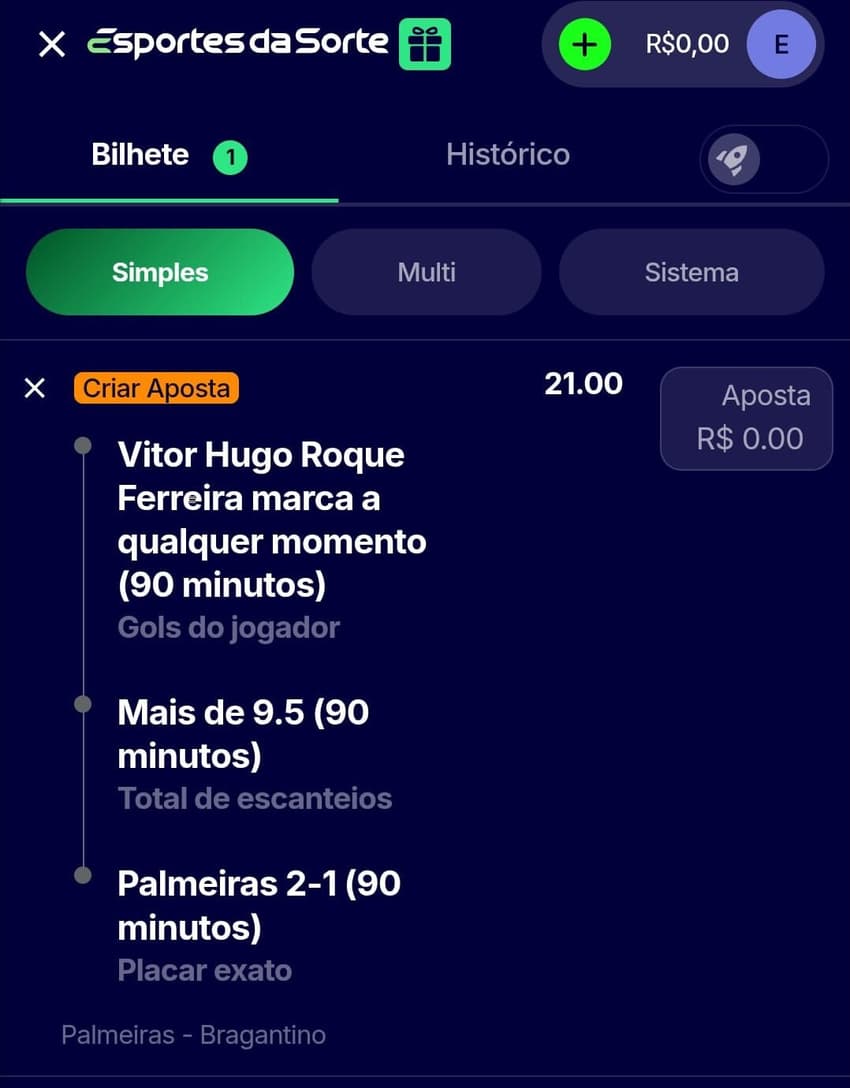Select the Vitor Hugo Roque goal selection
The height and width of the screenshot is (1088, 850).
click(272, 518)
